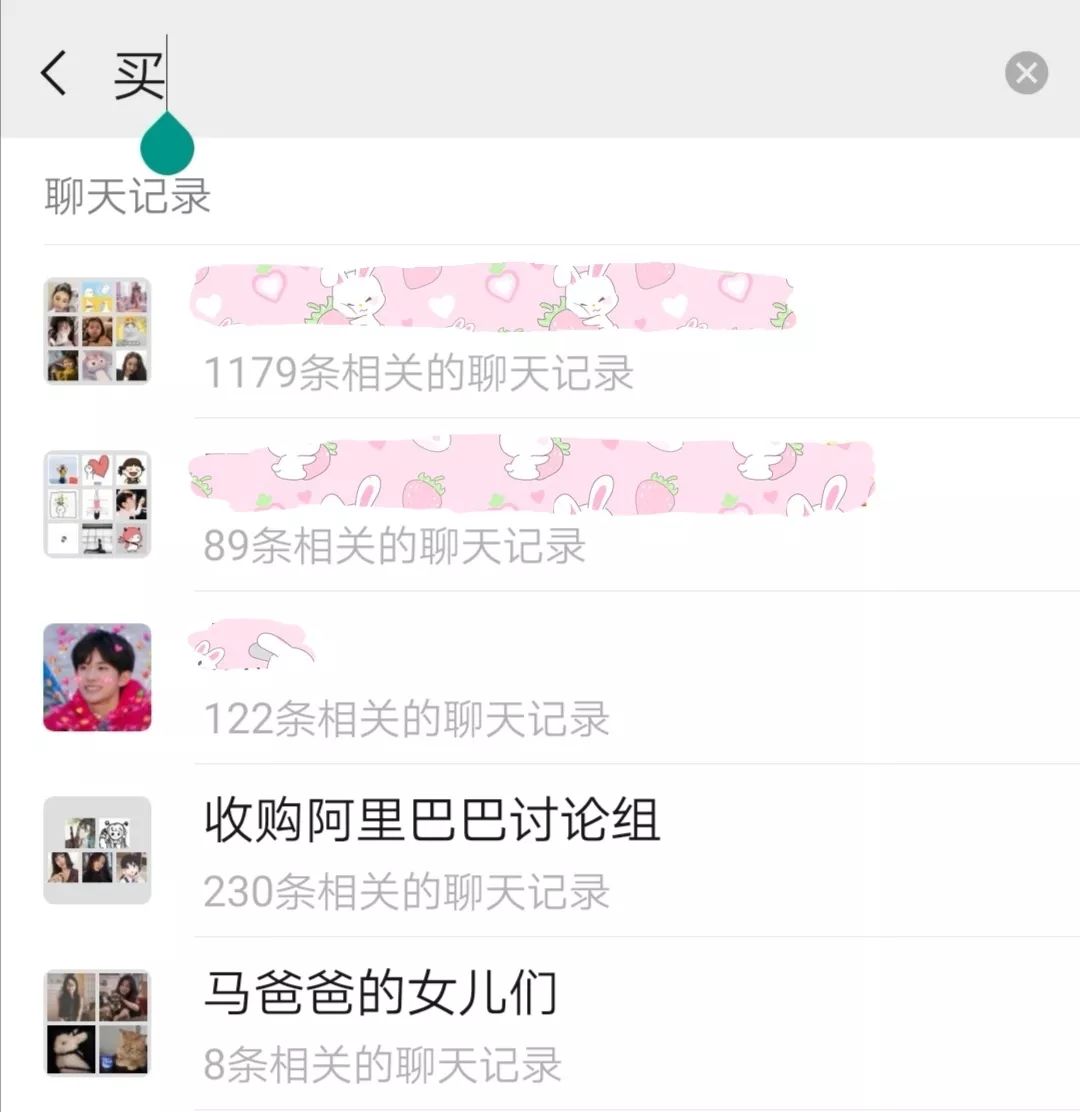Go back from the search screen
Viewport: 1080px width, 1112px height.
[53, 73]
